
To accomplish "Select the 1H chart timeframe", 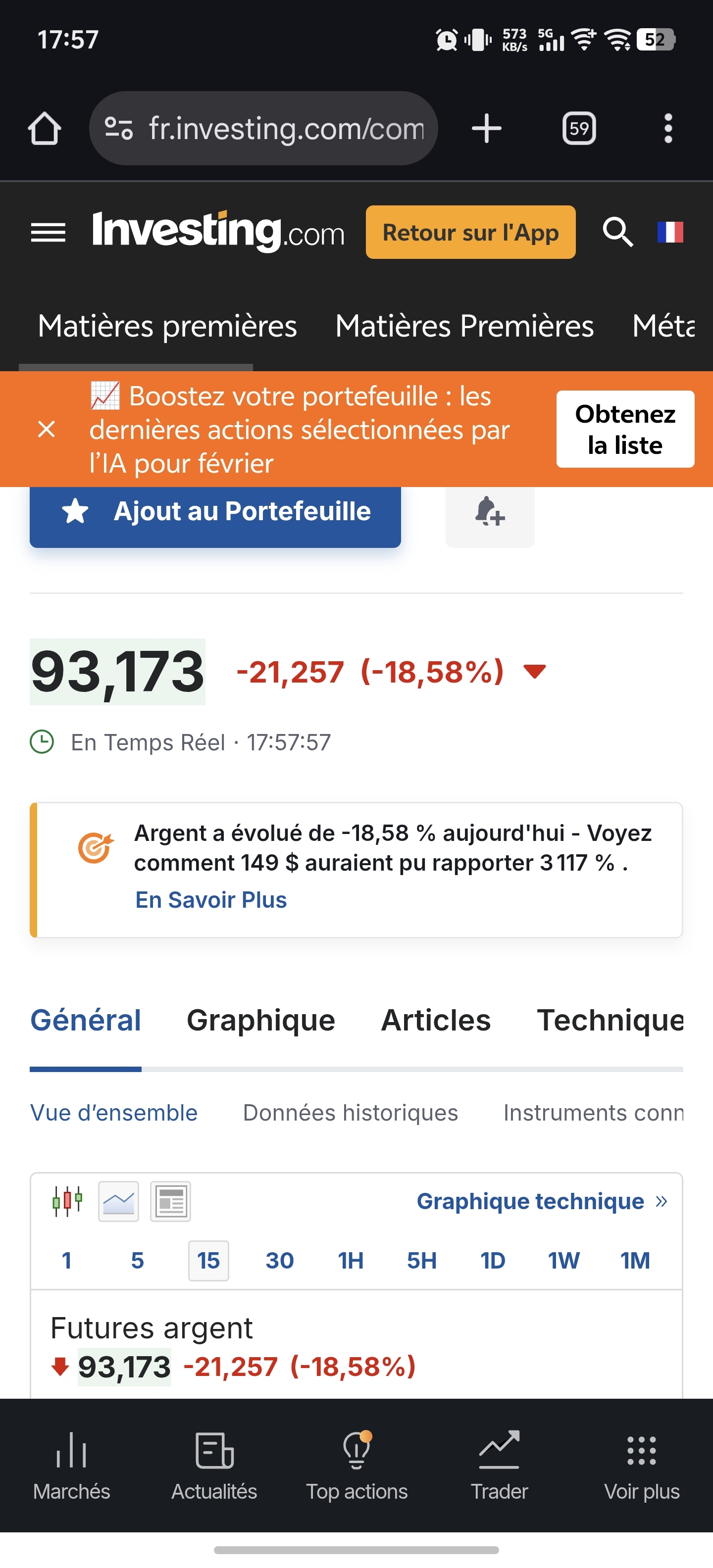I will 351,1260.
